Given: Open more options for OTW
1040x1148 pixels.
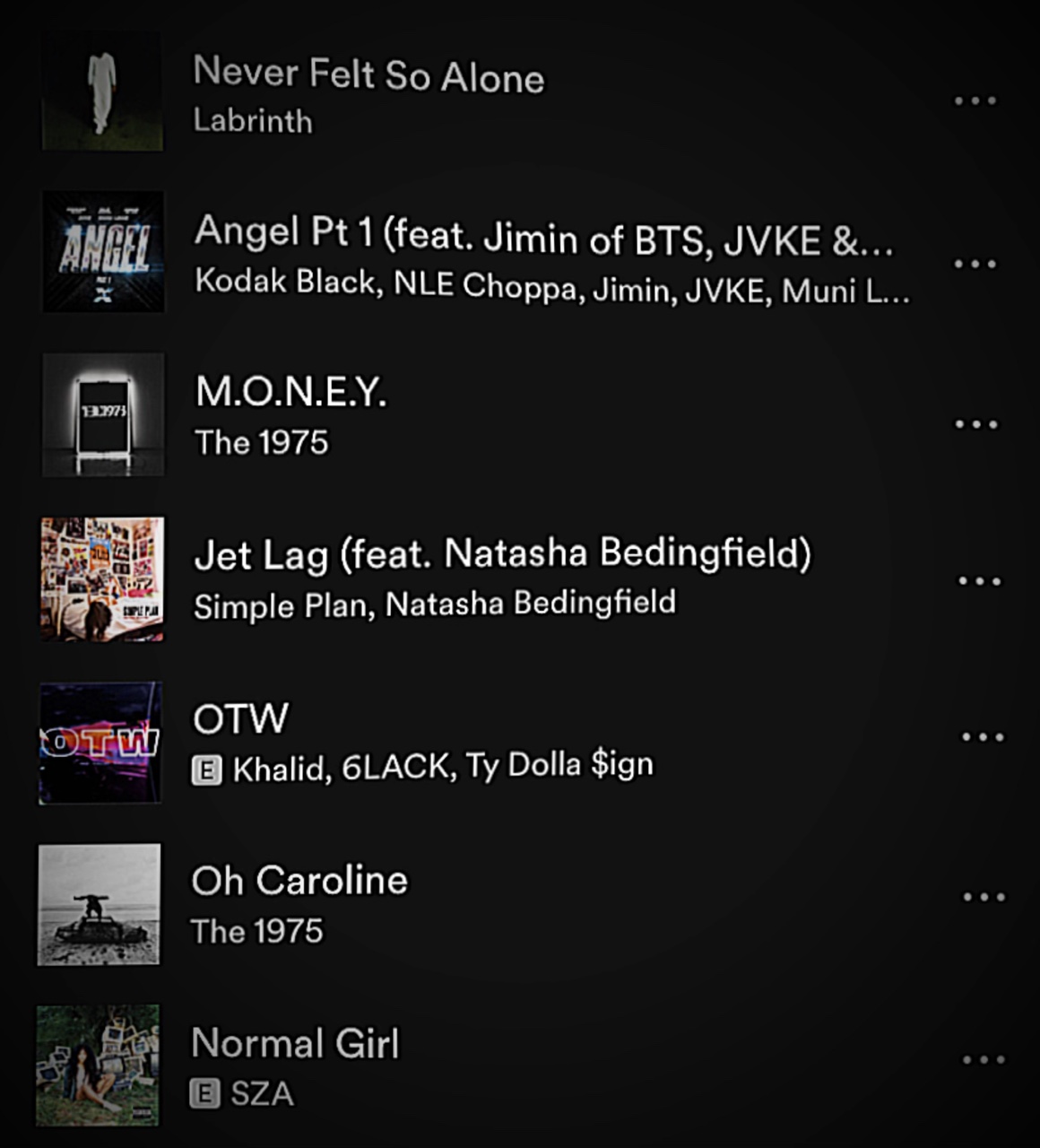Looking at the screenshot, I should pyautogui.click(x=983, y=737).
